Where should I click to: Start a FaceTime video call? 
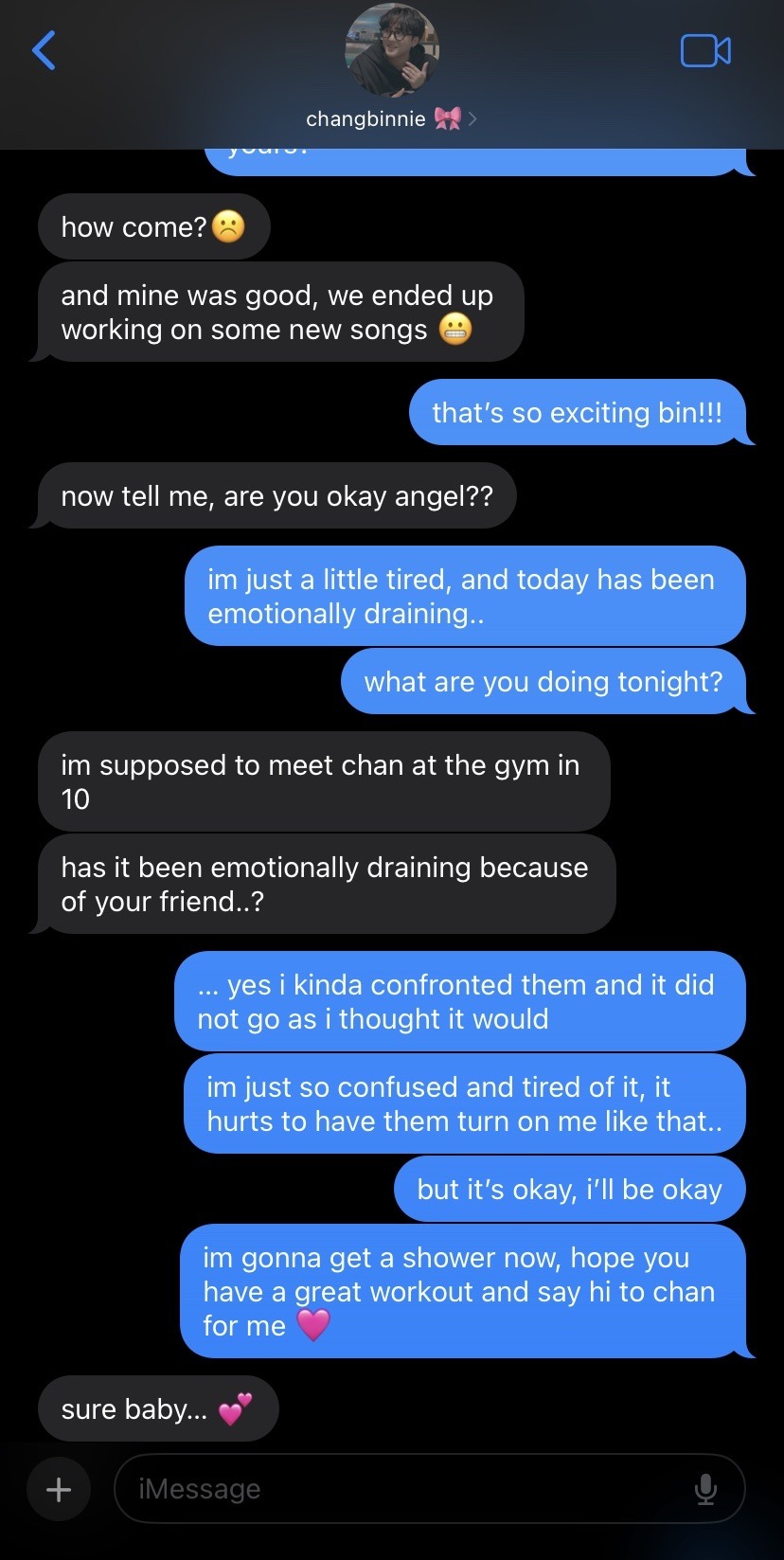point(705,51)
